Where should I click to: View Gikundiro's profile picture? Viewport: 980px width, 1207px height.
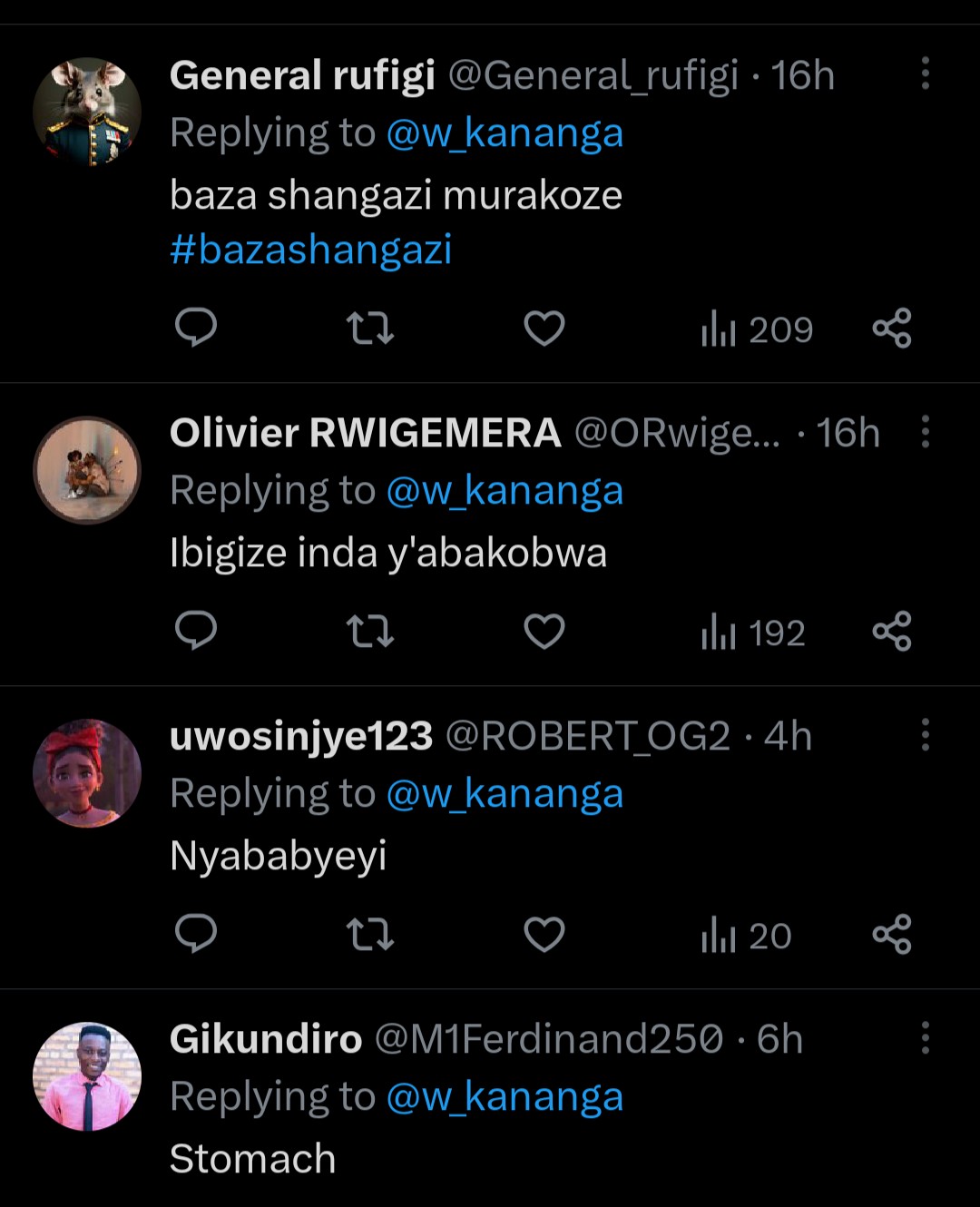[87, 1076]
